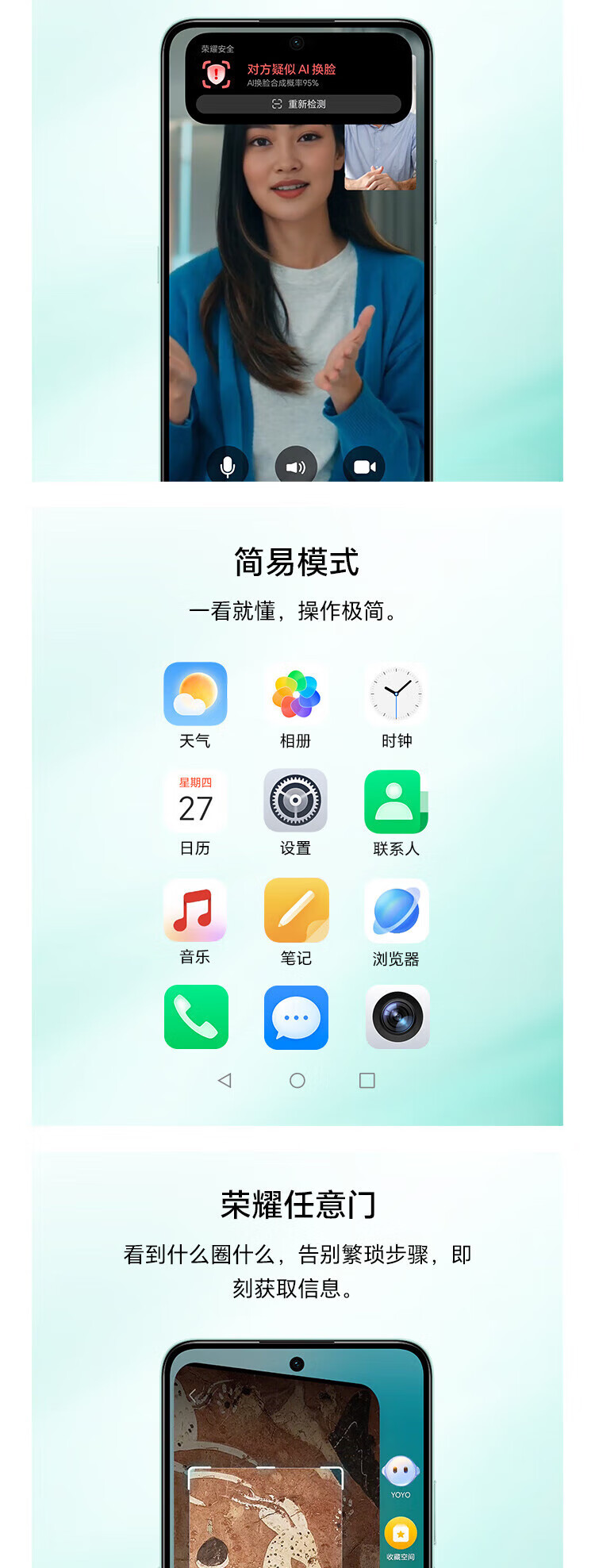The height and width of the screenshot is (1568, 595).
Task: Open the 电话 phone dialer app
Action: click(195, 1017)
